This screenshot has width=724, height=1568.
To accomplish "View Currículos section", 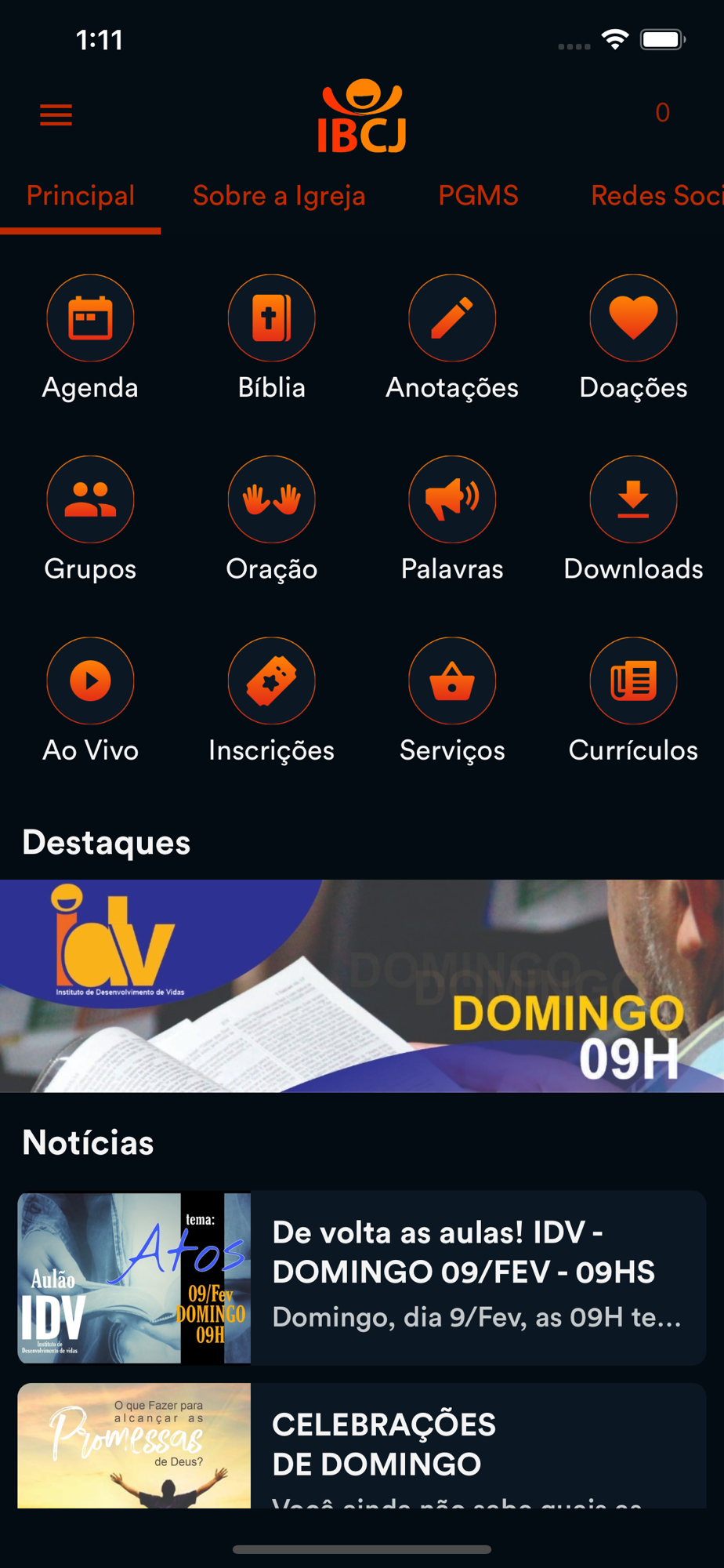I will [x=633, y=681].
